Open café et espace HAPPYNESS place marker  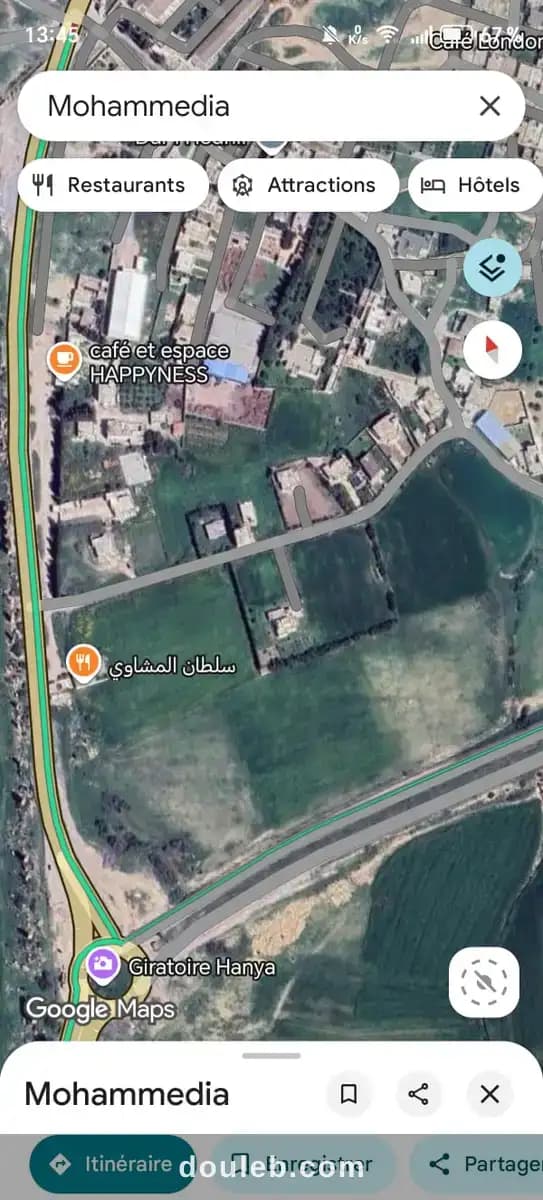(x=65, y=360)
